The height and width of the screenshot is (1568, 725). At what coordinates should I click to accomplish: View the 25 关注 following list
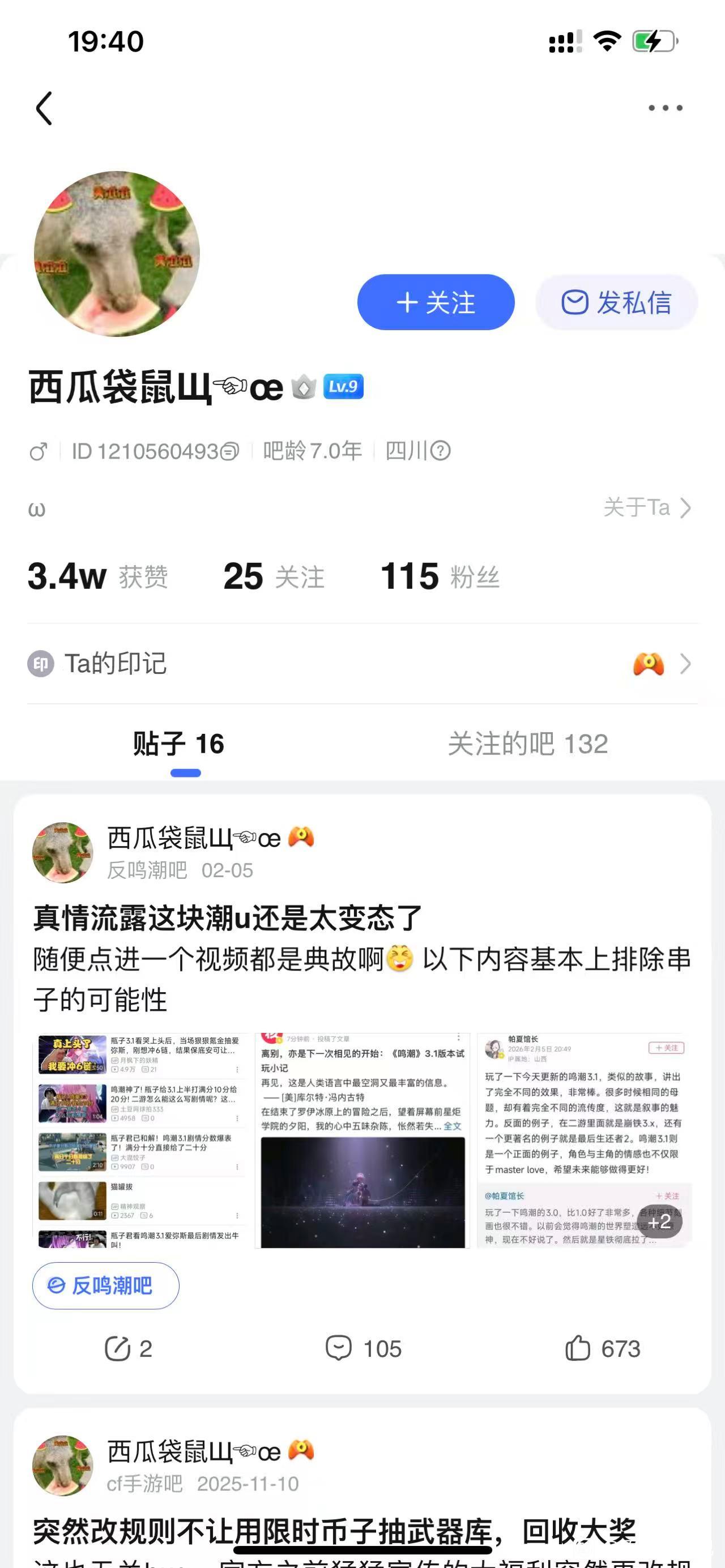click(x=274, y=576)
